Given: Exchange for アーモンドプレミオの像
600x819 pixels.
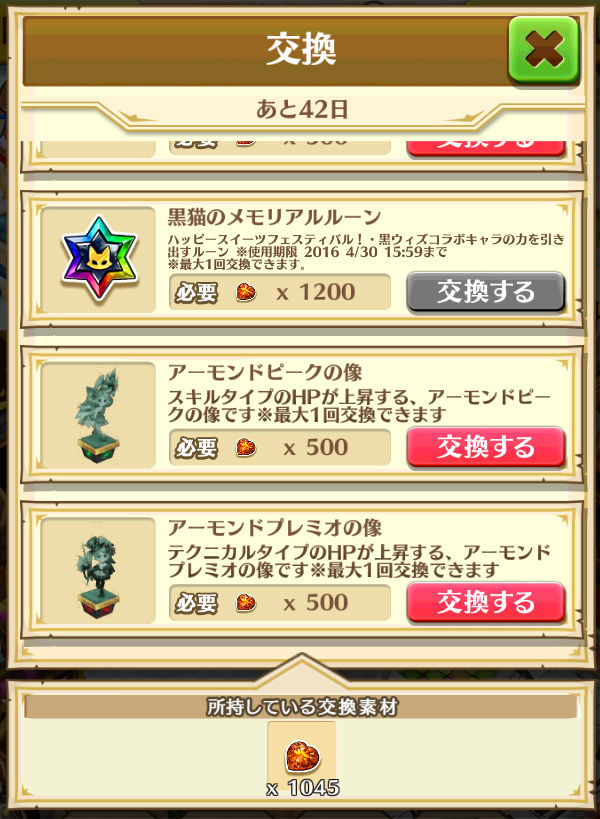Looking at the screenshot, I should [486, 602].
